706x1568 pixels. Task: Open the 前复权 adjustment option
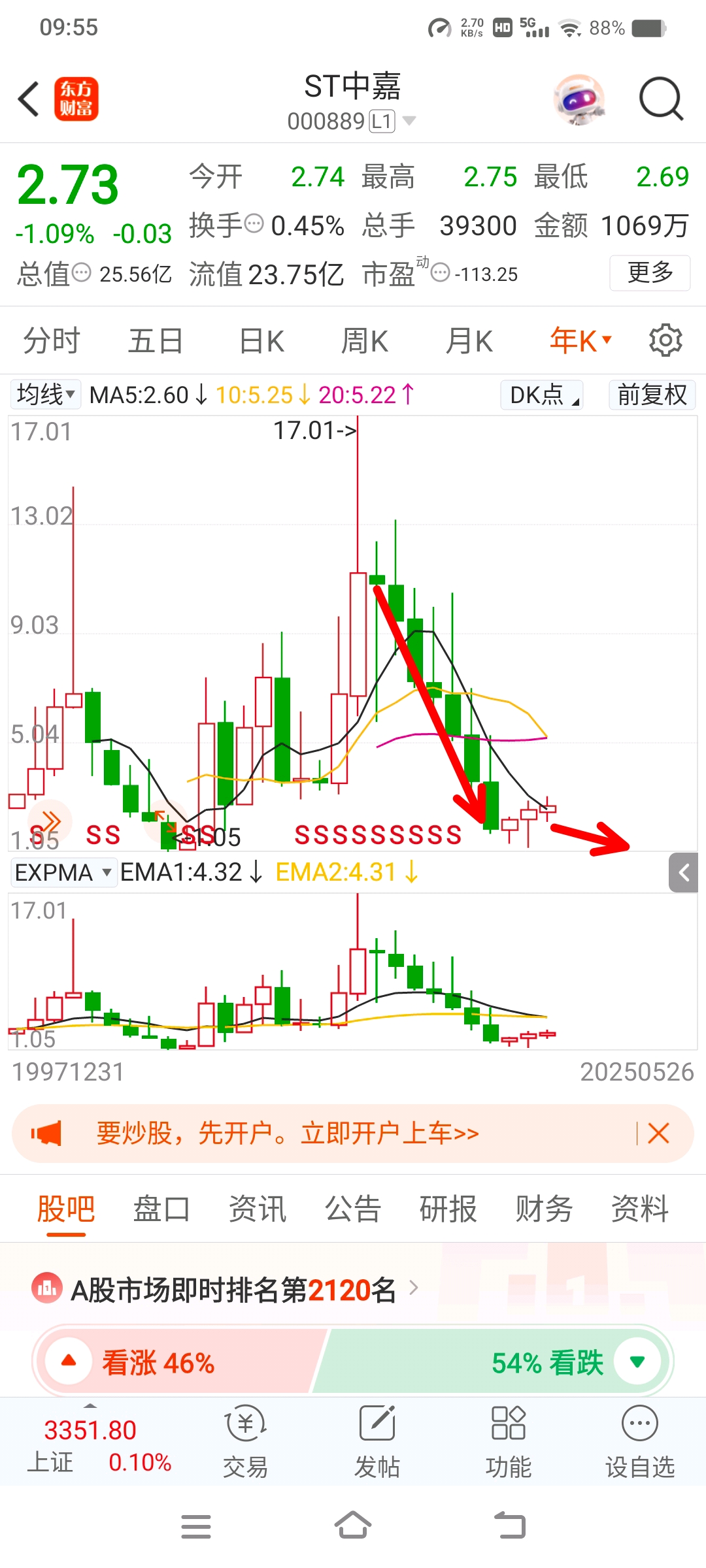[652, 395]
